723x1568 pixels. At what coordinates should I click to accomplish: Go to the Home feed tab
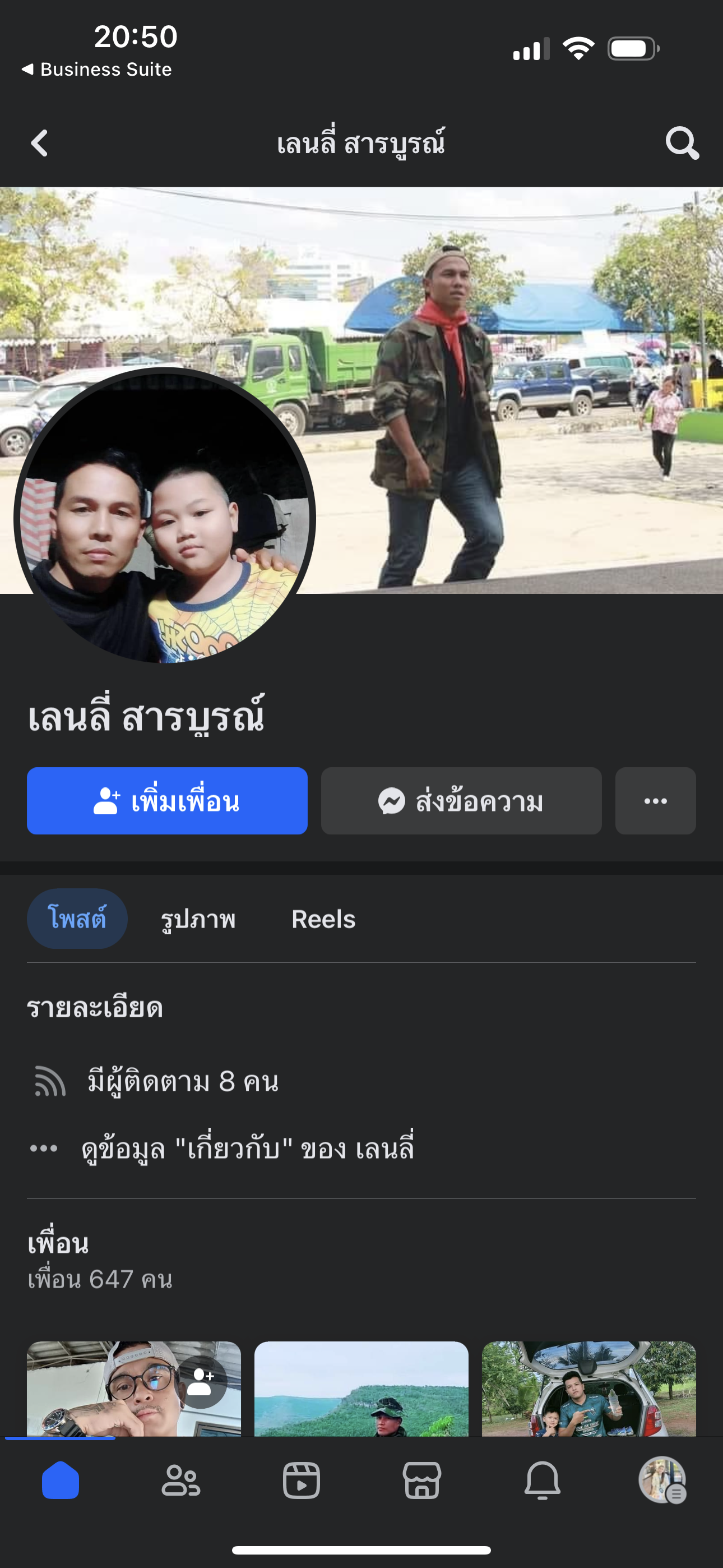click(61, 1481)
